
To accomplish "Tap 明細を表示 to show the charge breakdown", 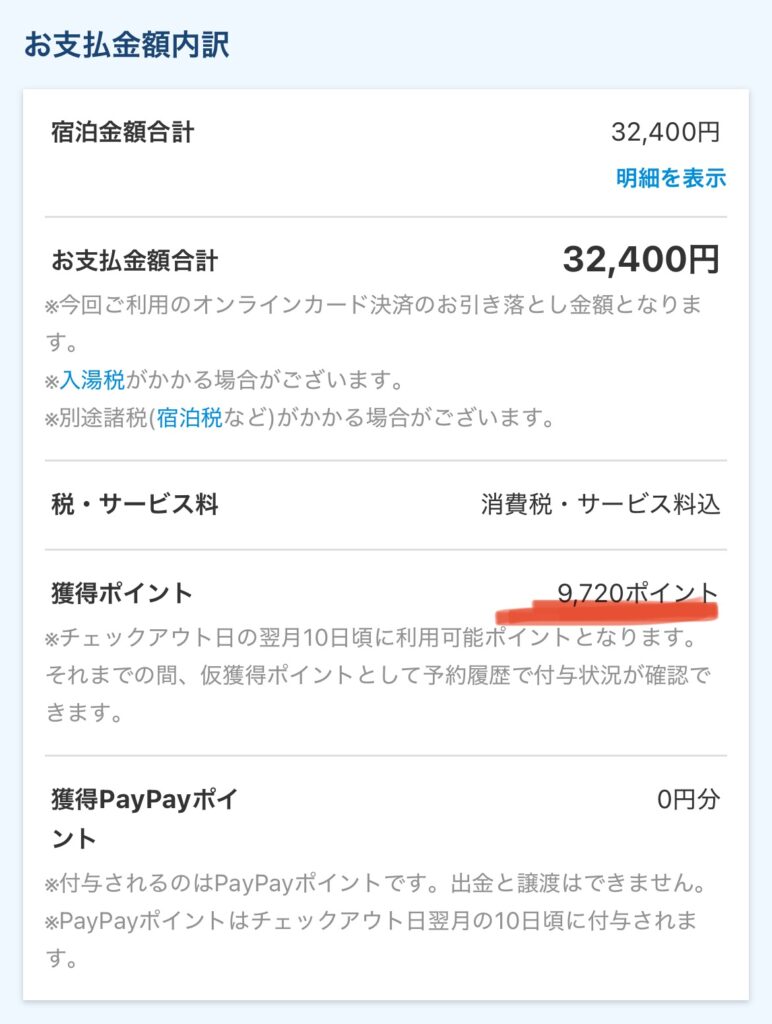I will [670, 179].
